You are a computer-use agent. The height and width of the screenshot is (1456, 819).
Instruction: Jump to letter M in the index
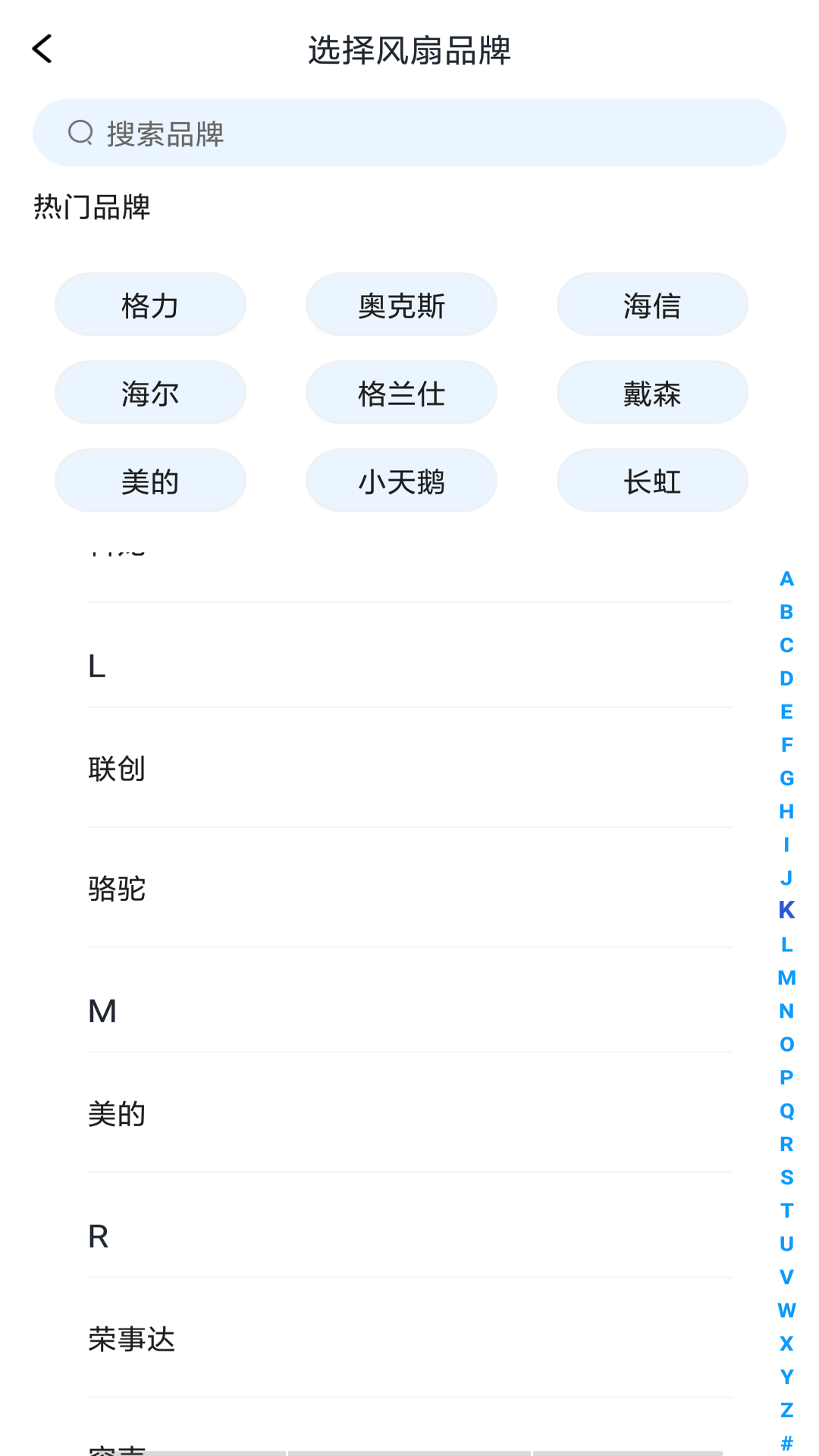coord(786,977)
